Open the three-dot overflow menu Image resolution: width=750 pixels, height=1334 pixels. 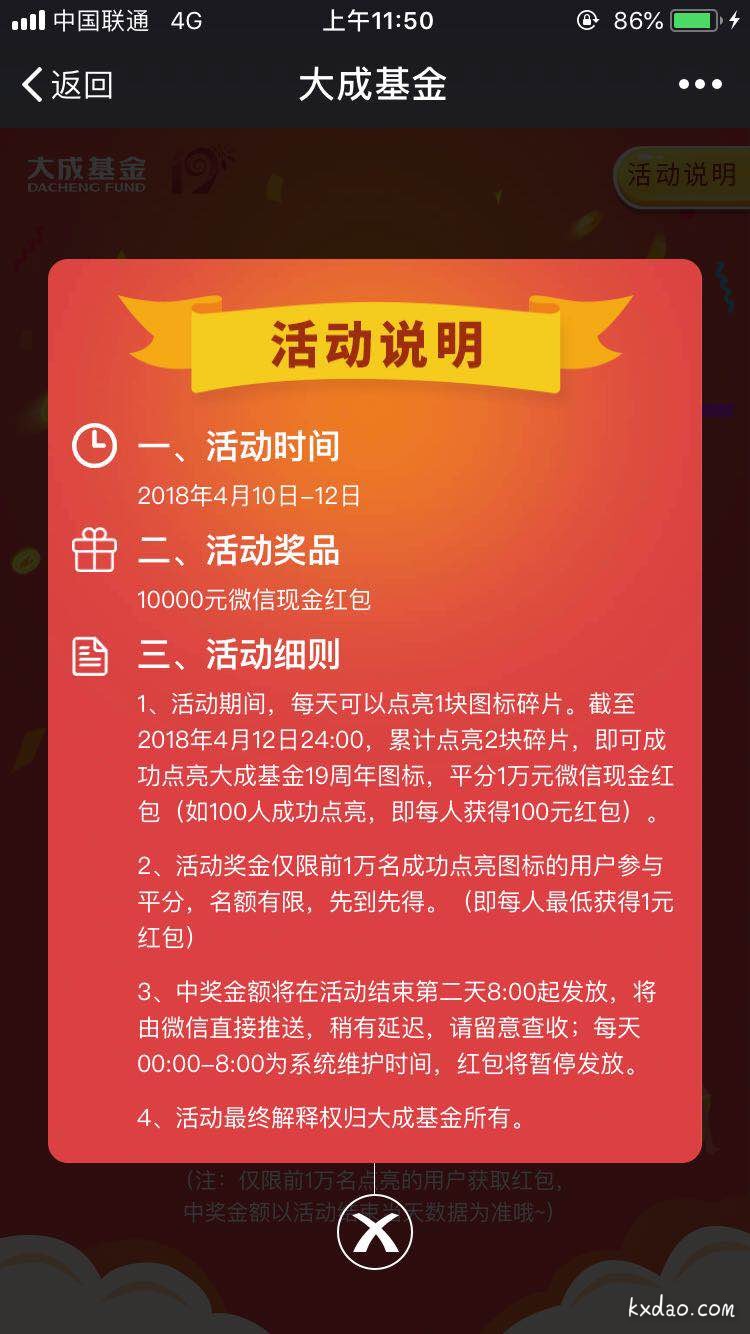(700, 85)
